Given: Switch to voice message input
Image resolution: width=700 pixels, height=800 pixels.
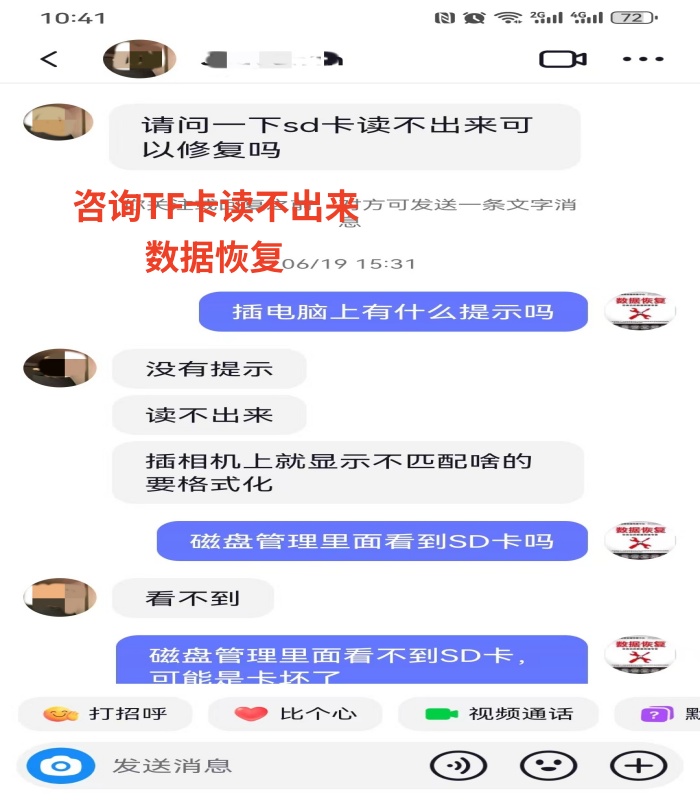Looking at the screenshot, I should pos(458,766).
